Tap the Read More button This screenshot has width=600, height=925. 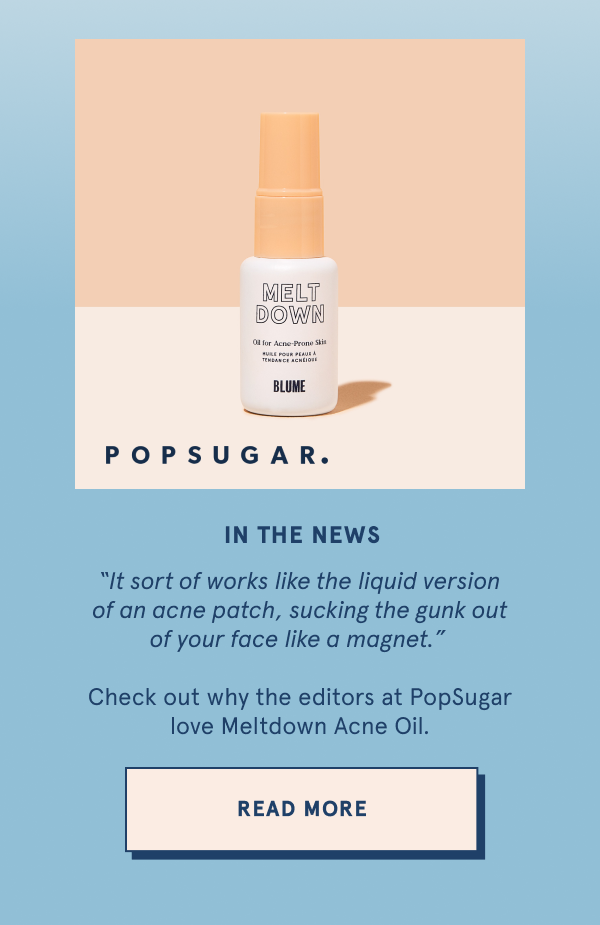[301, 808]
